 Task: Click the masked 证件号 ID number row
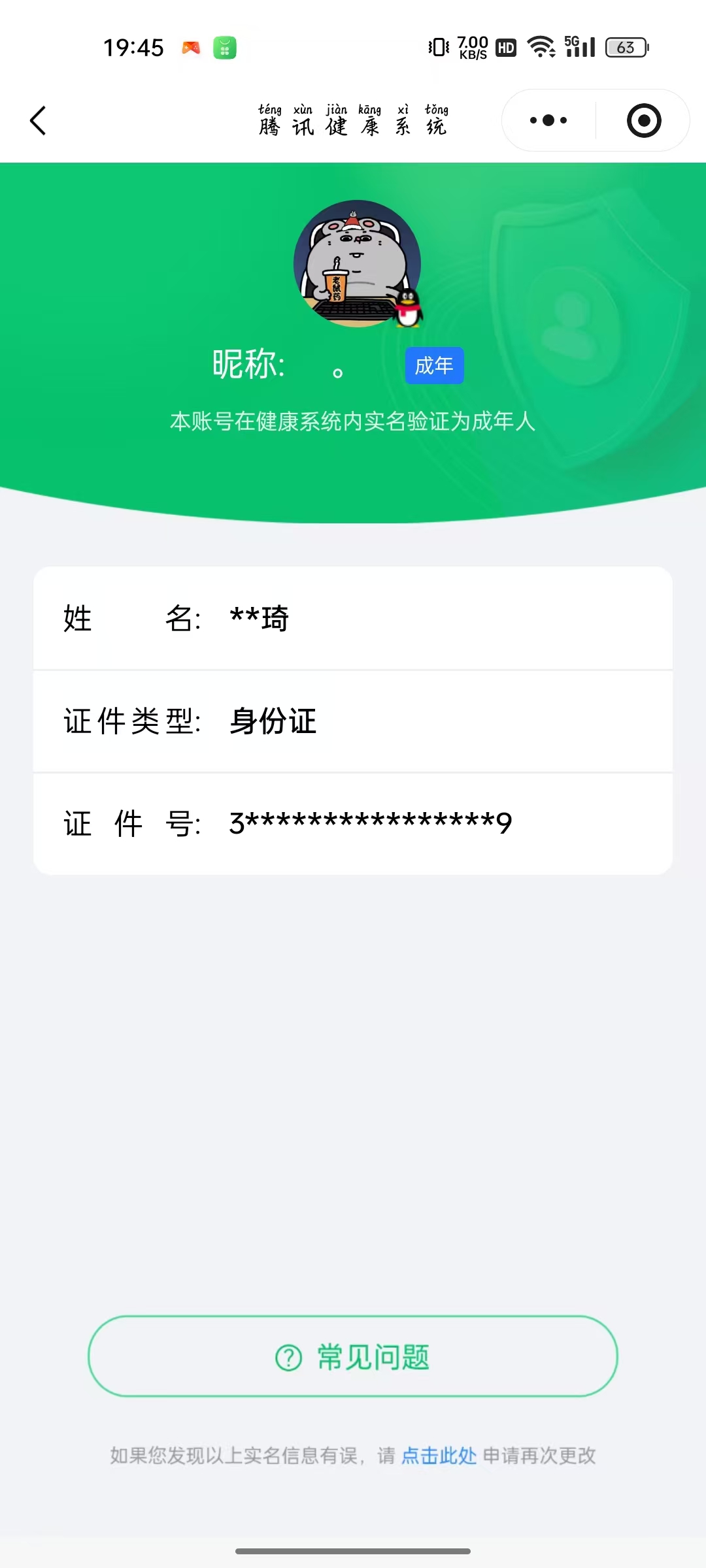point(353,823)
